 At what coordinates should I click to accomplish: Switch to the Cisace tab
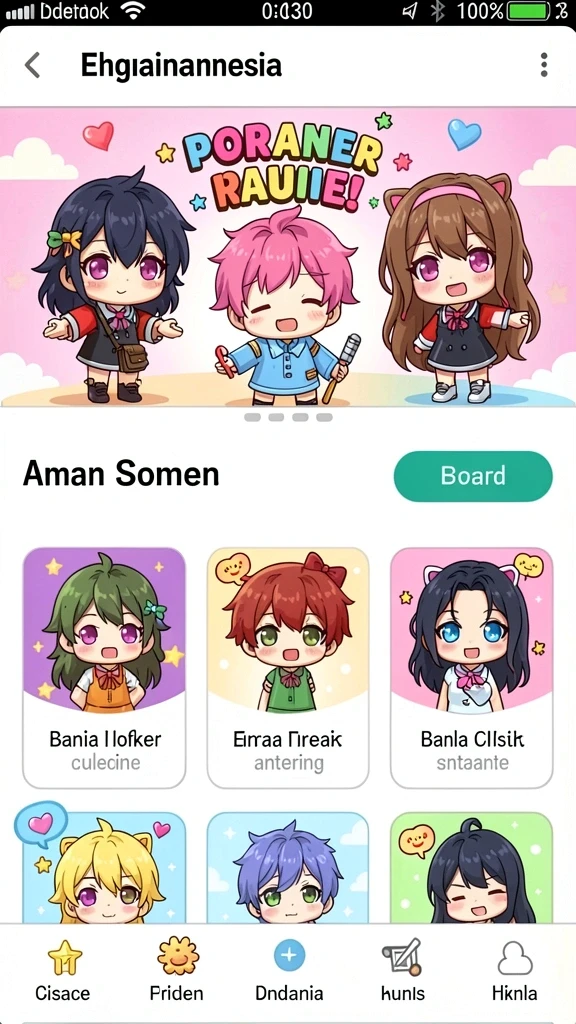pos(63,971)
